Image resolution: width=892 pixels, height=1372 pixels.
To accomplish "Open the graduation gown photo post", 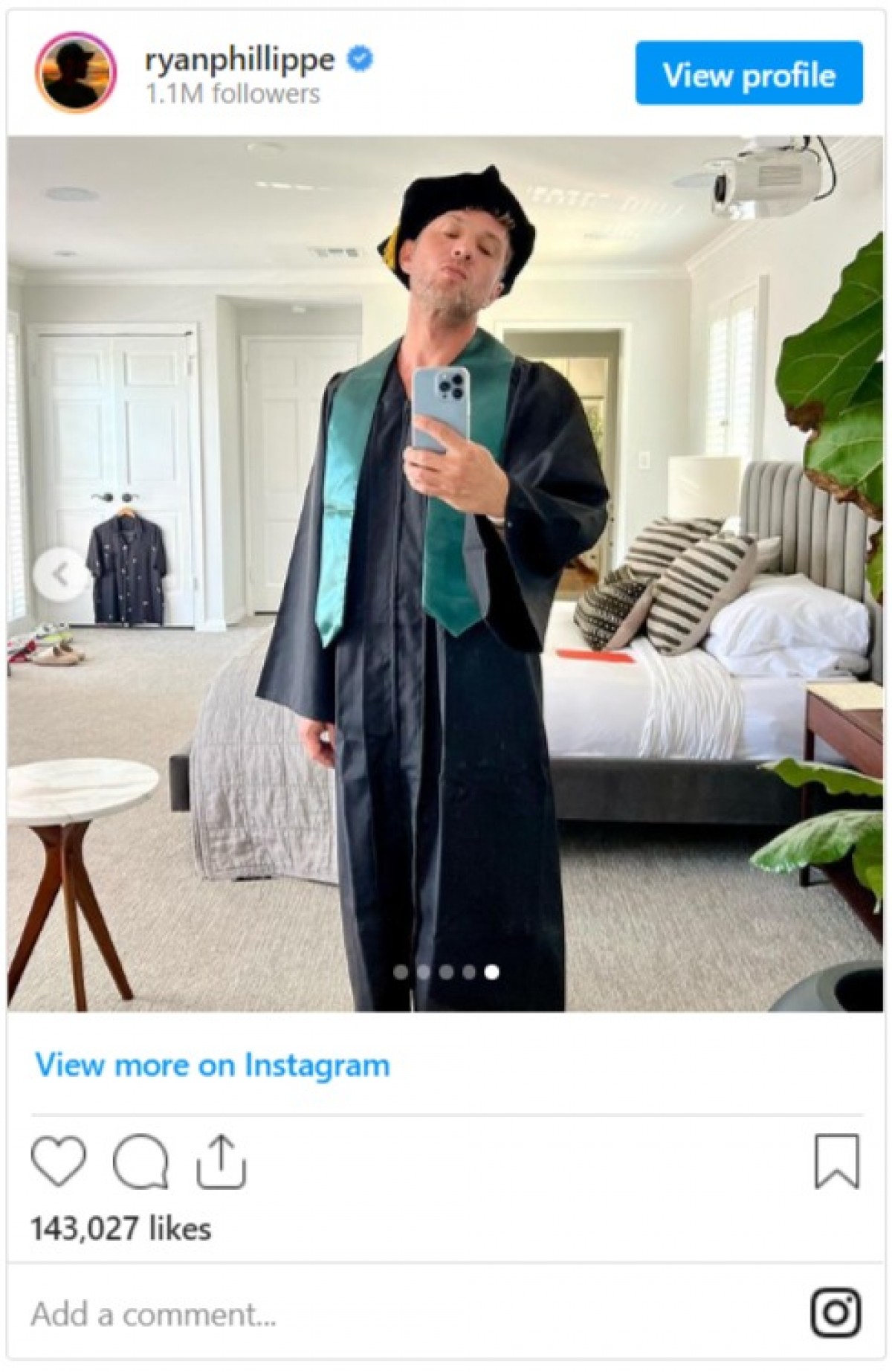I will click(x=445, y=573).
